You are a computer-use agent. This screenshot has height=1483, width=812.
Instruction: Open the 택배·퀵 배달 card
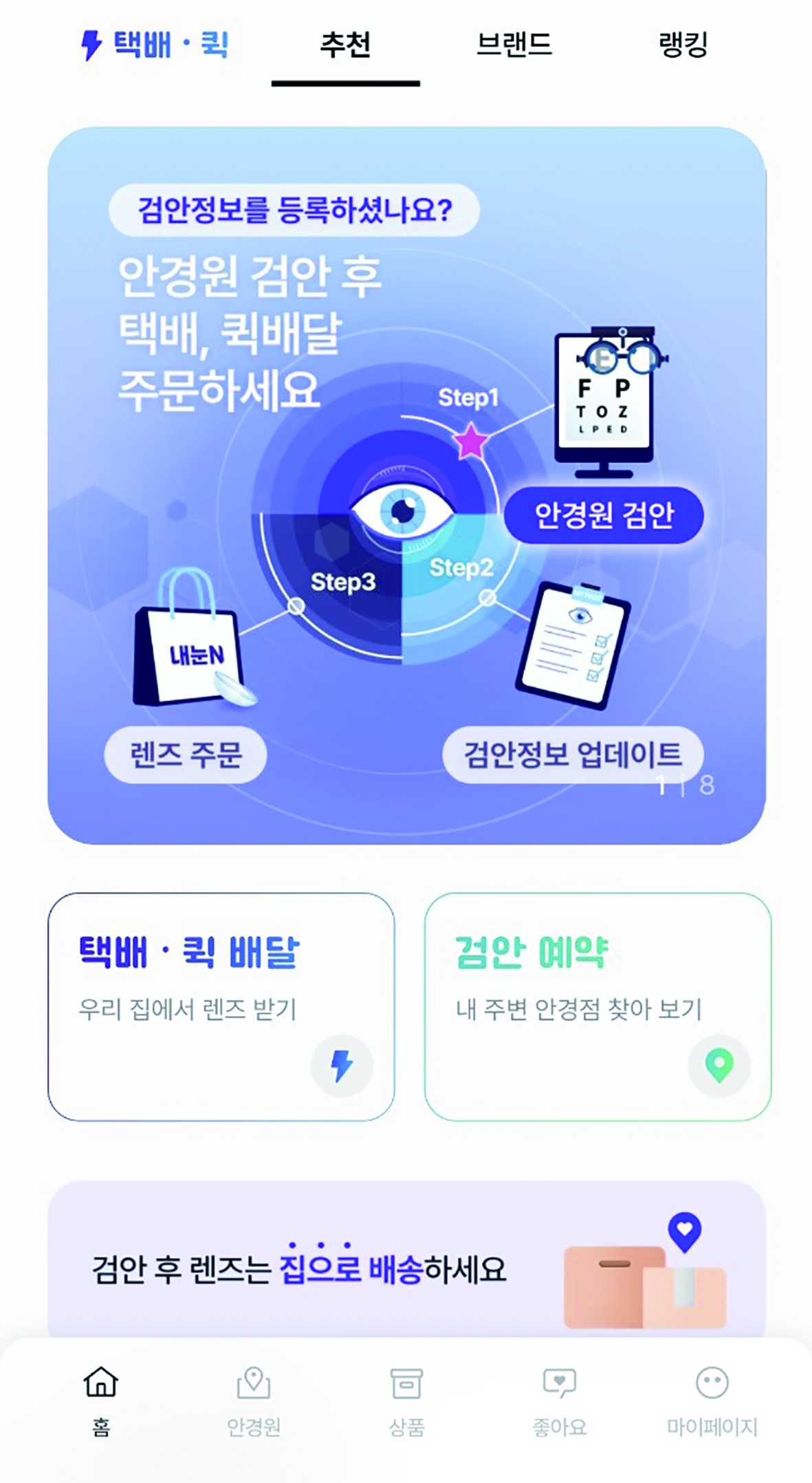coord(221,1006)
